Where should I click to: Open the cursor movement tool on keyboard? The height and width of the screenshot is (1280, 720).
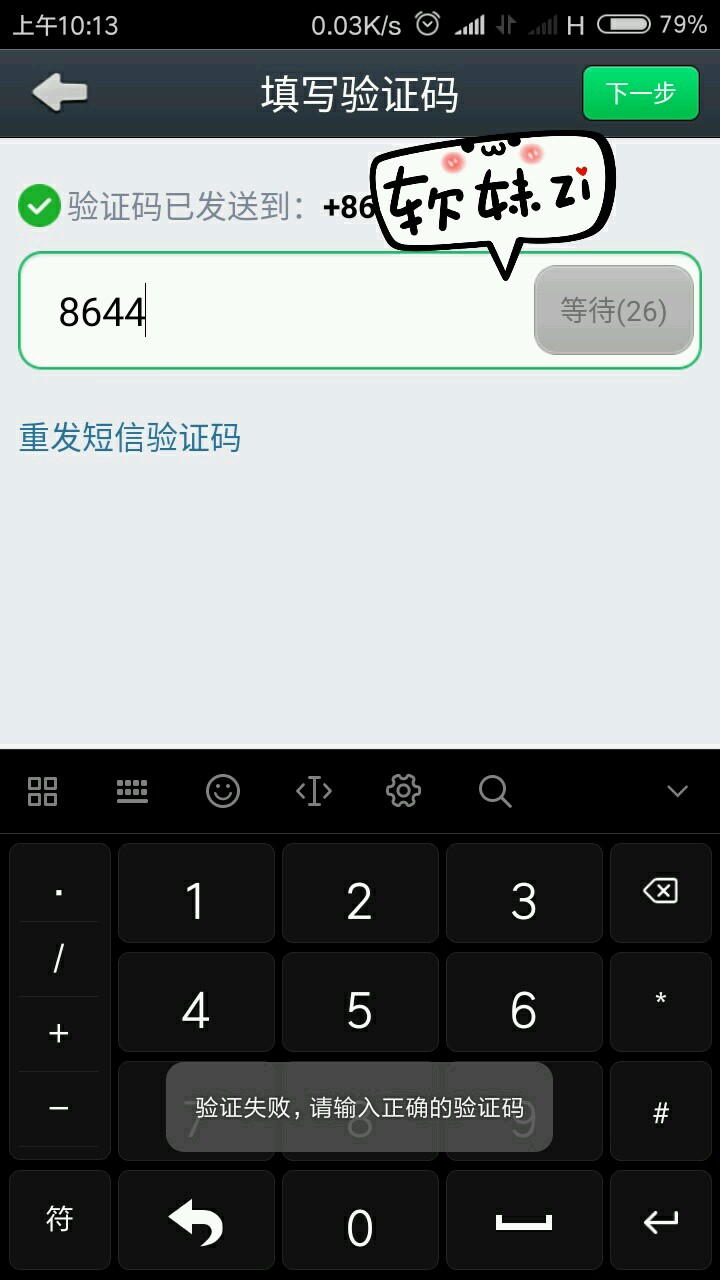coord(314,791)
